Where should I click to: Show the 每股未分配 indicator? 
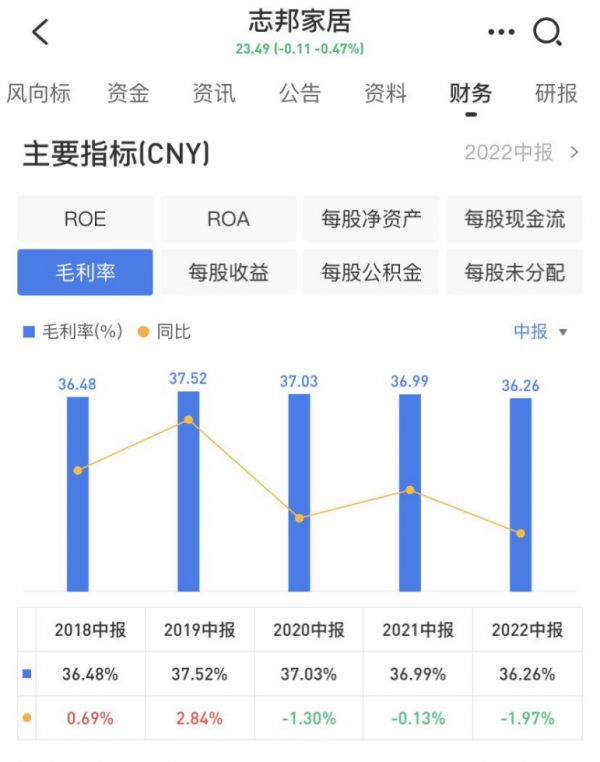click(x=514, y=272)
